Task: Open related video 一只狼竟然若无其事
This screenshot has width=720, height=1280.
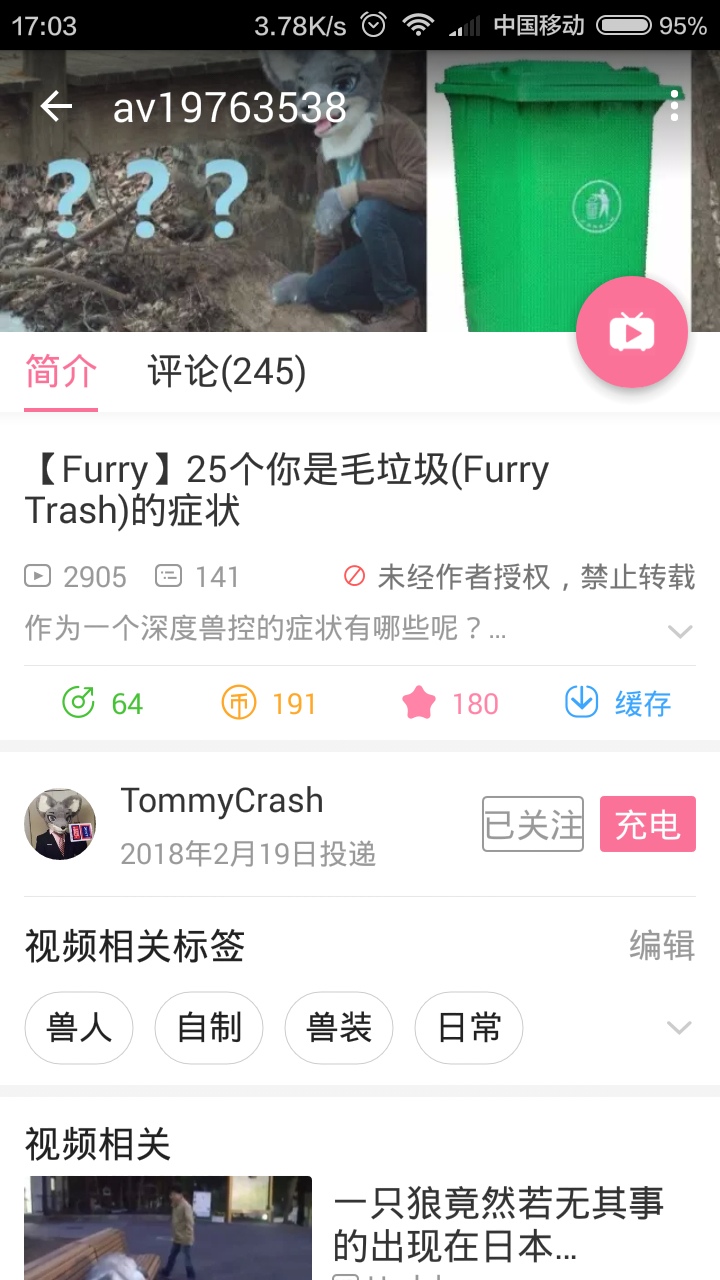Action: pyautogui.click(x=498, y=1224)
